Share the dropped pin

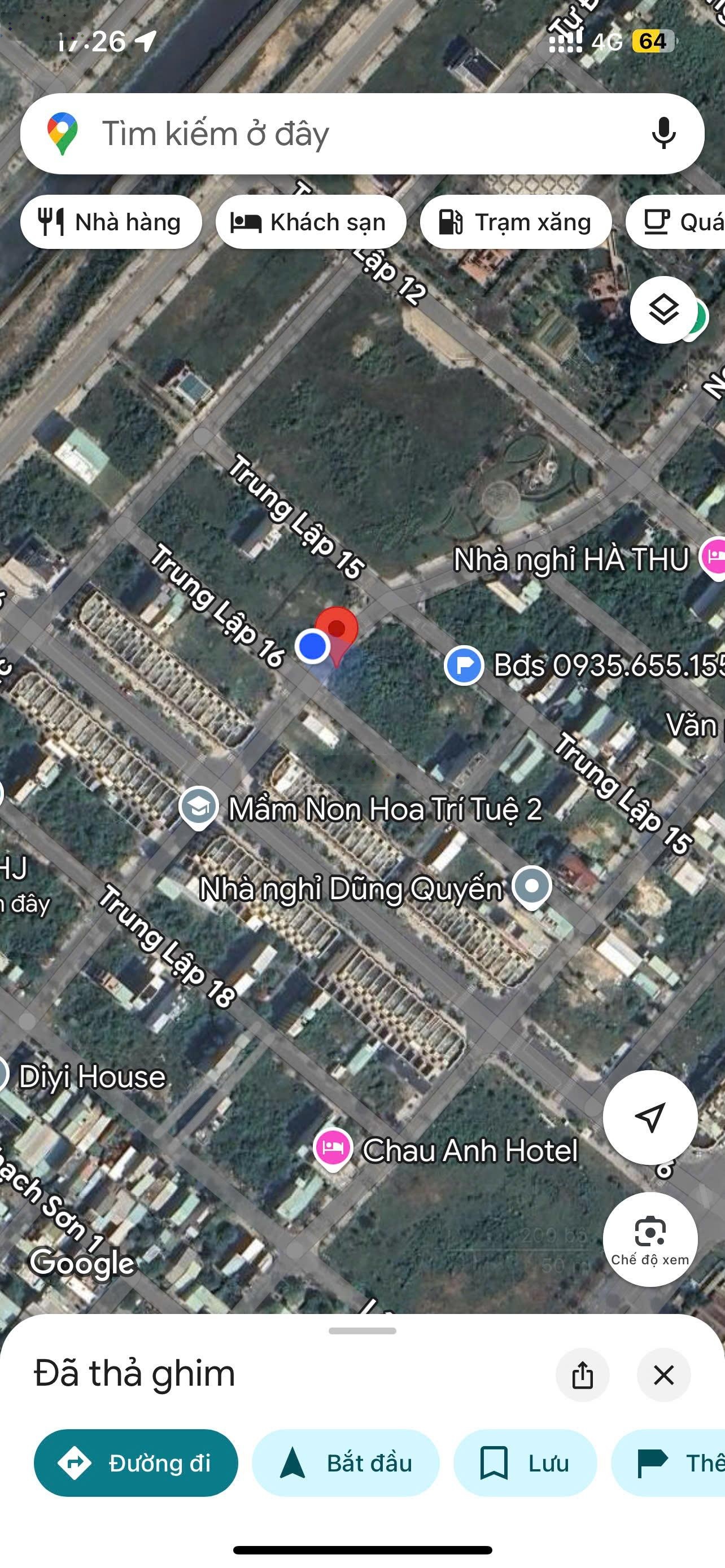click(582, 1375)
